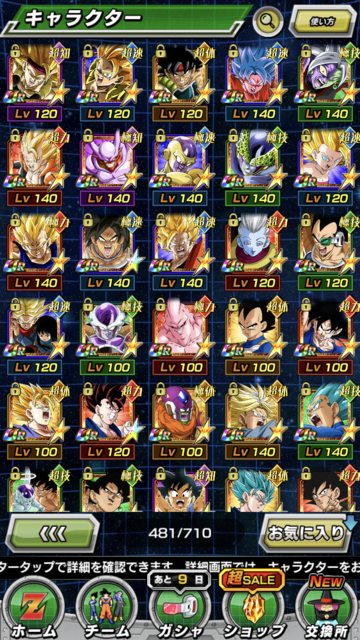Switch to the チーム tab
The height and width of the screenshot is (640, 360).
pyautogui.click(x=105, y=608)
